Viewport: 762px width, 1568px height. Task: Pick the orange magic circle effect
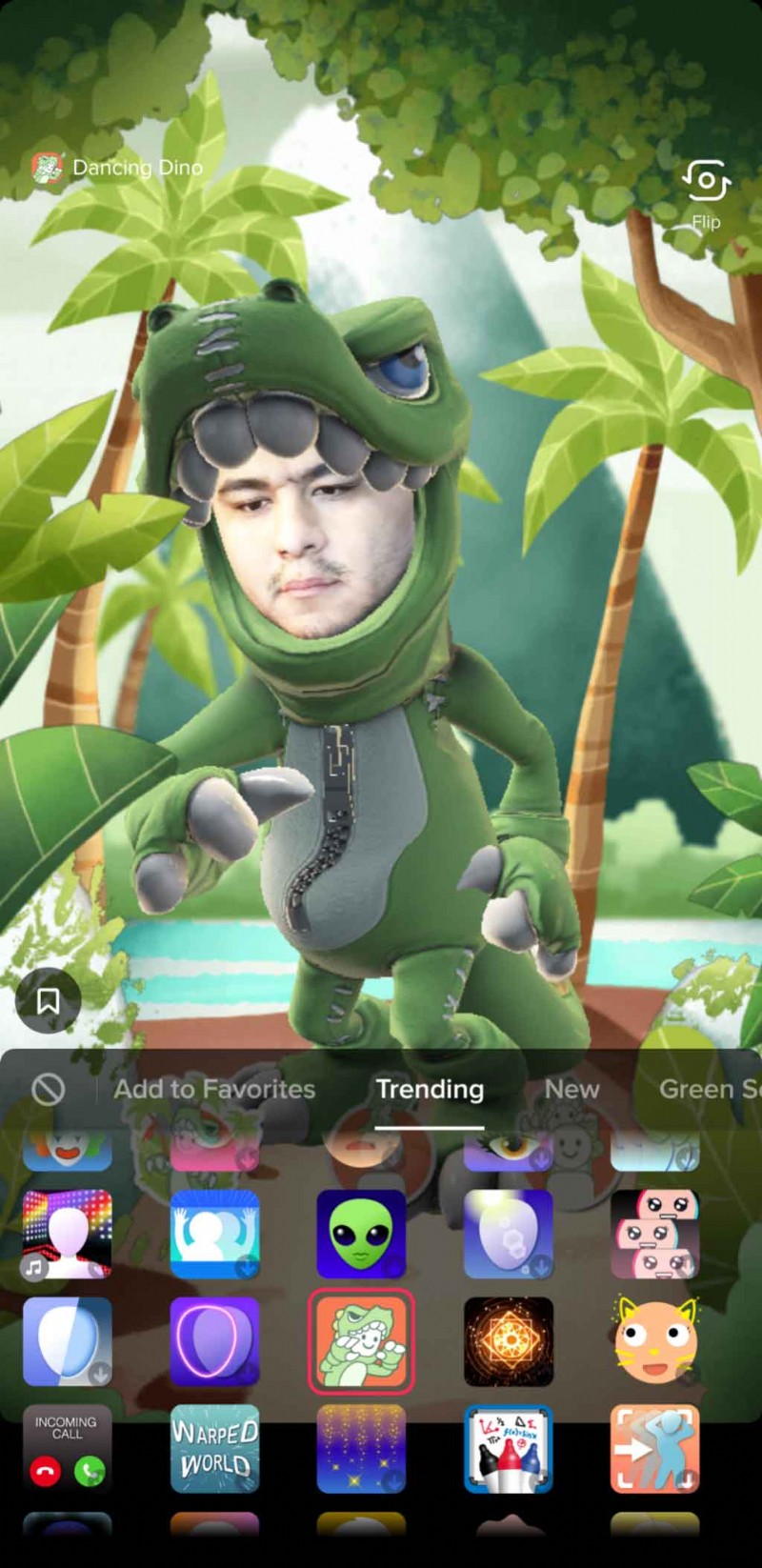508,1341
